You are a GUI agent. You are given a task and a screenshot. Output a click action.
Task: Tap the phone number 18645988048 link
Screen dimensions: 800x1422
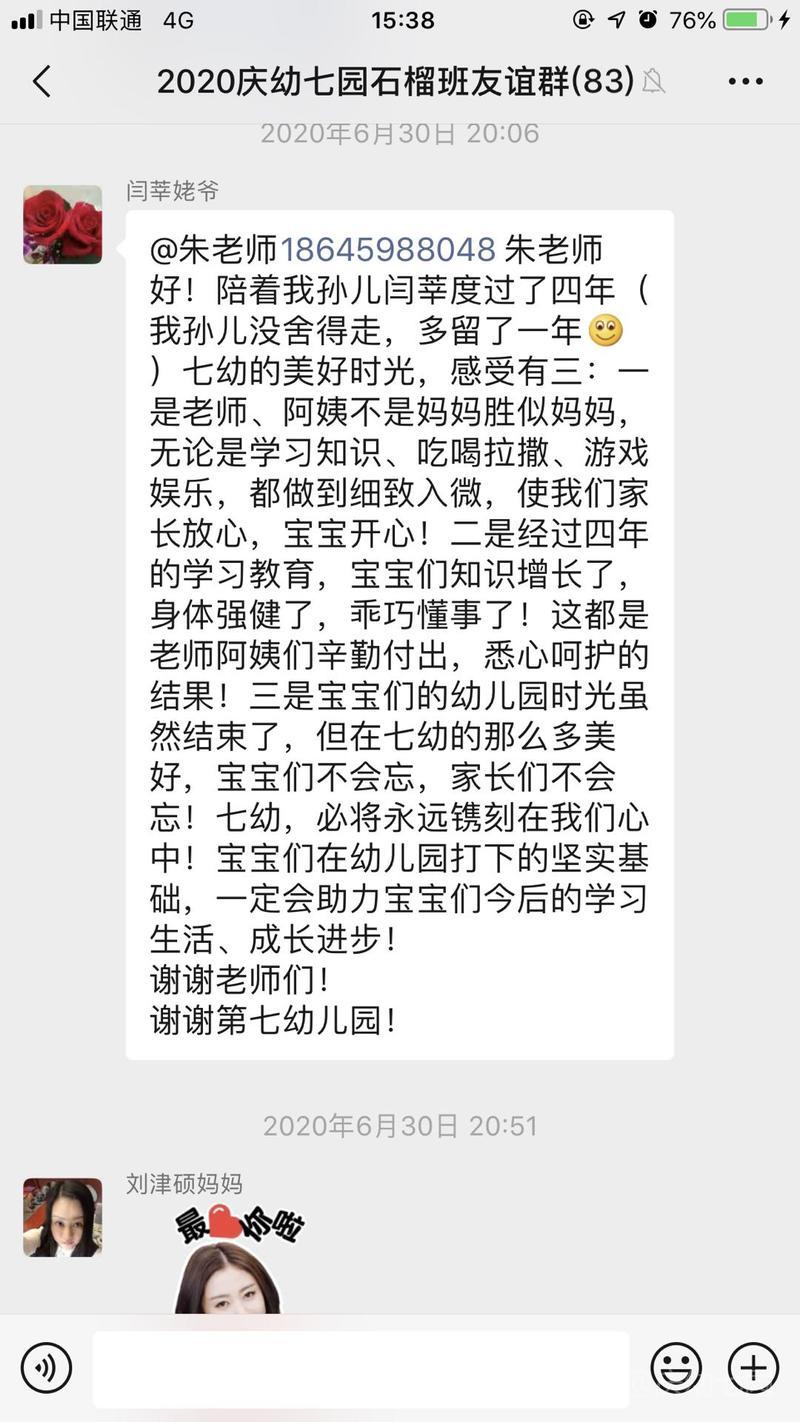tap(388, 249)
